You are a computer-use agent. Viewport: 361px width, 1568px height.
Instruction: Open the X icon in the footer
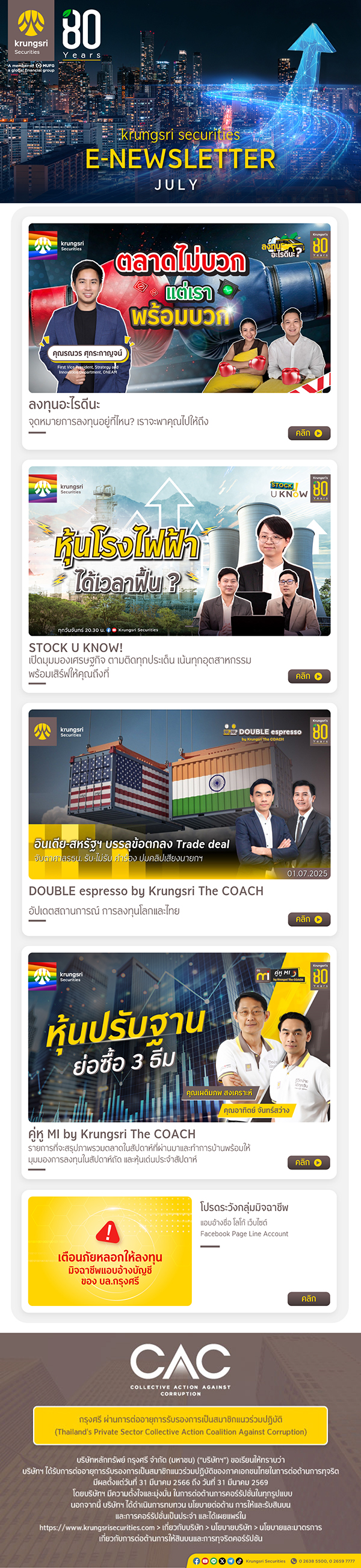coord(222,1561)
